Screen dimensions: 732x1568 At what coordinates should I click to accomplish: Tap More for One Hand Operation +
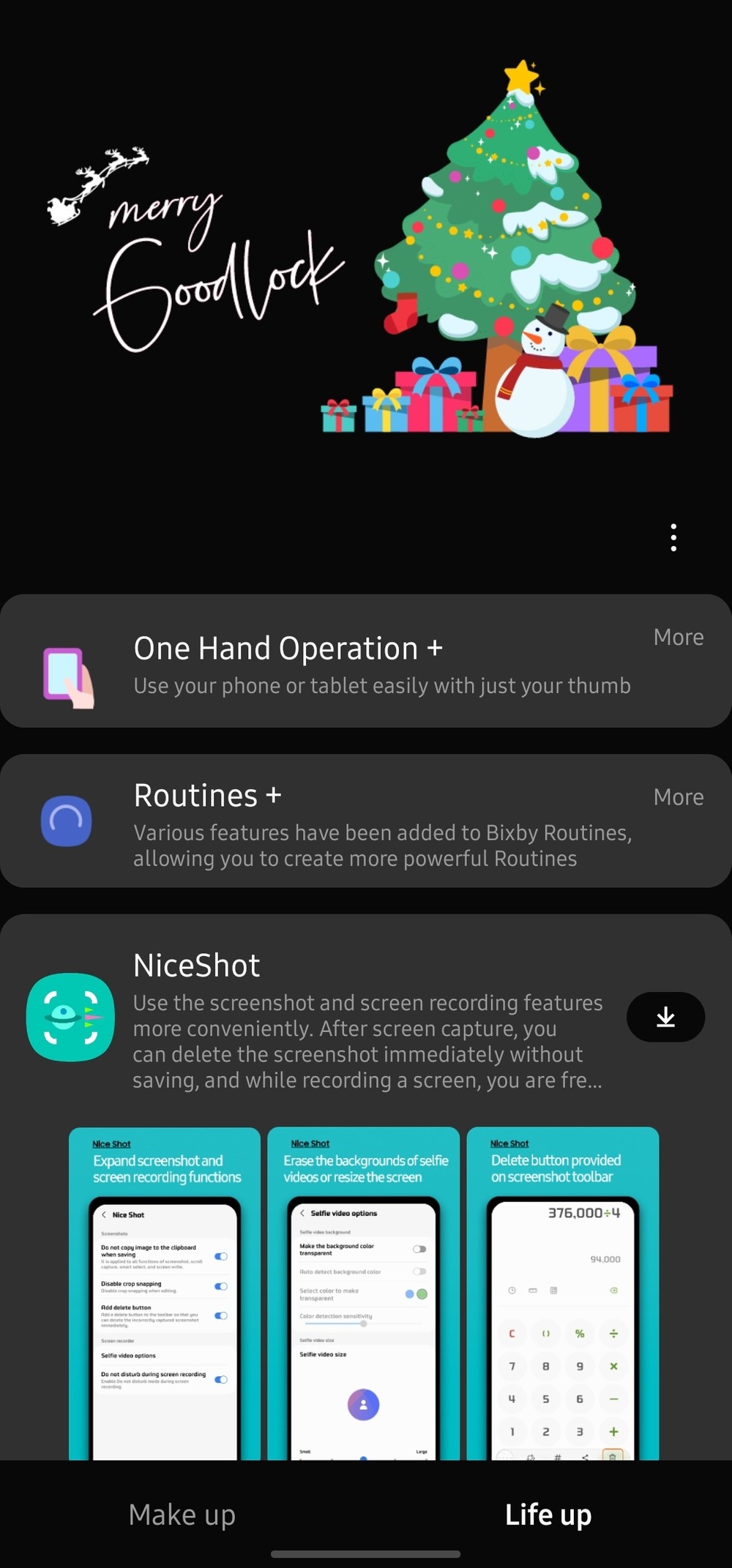pos(678,637)
